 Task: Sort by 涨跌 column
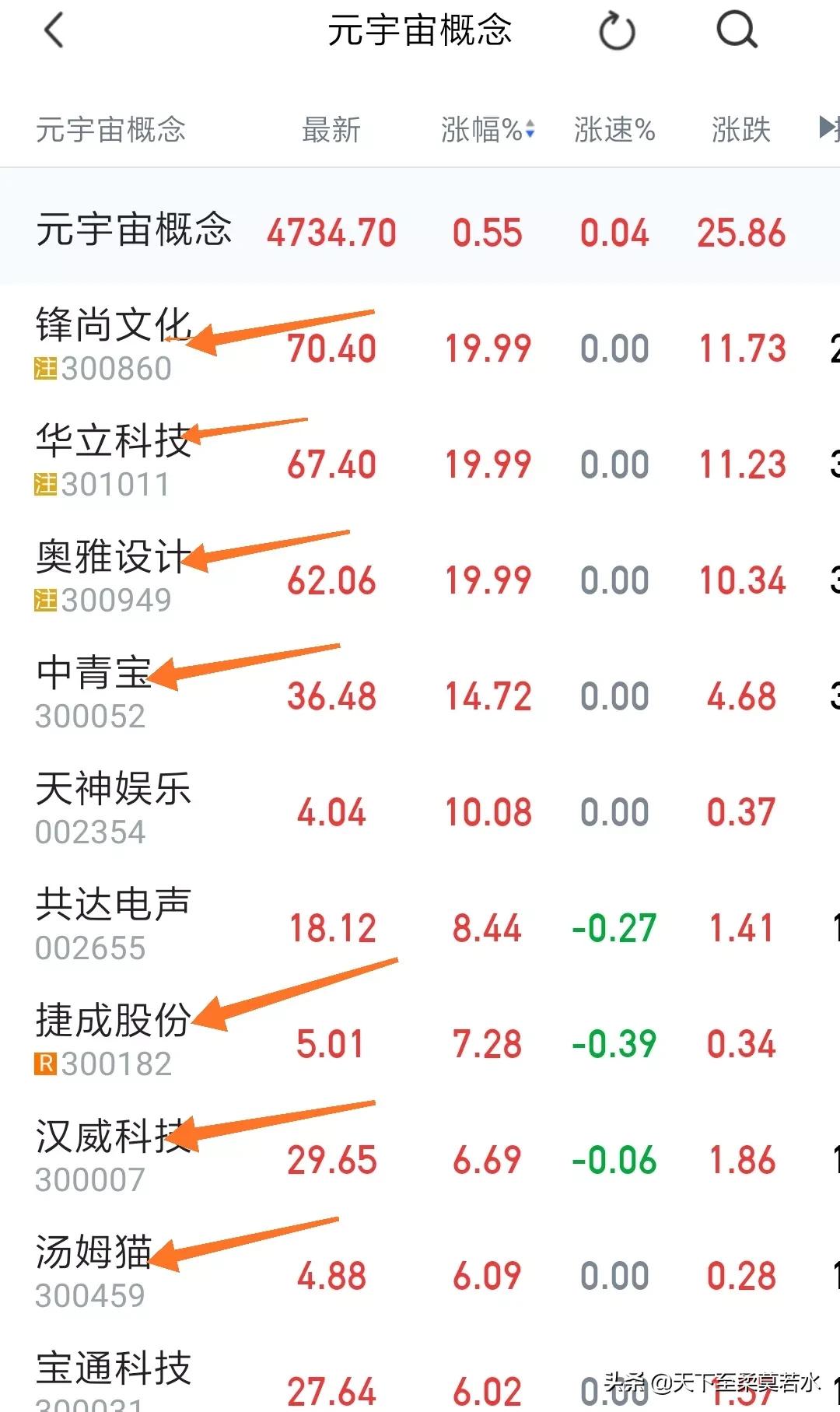(740, 129)
